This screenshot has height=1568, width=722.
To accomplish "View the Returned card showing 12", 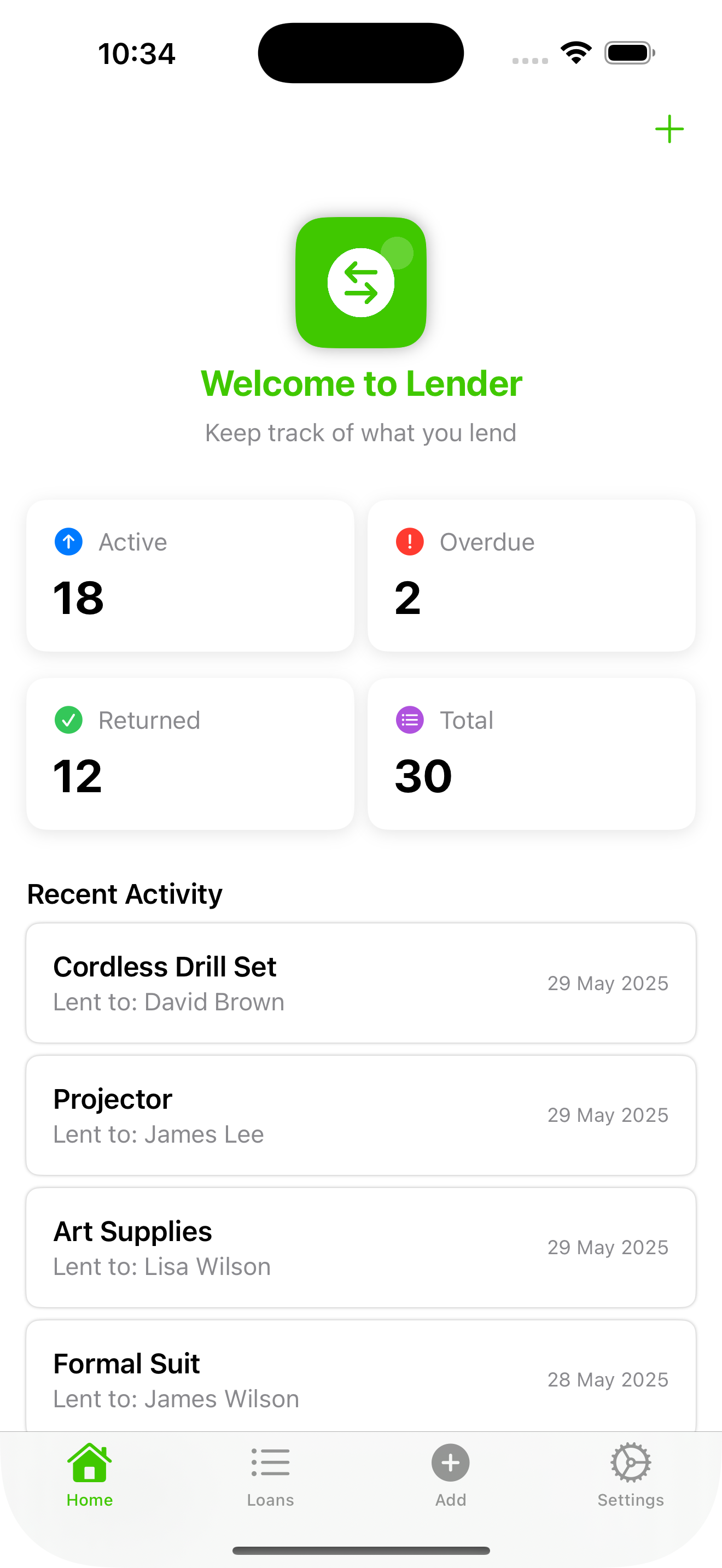I will pos(189,754).
